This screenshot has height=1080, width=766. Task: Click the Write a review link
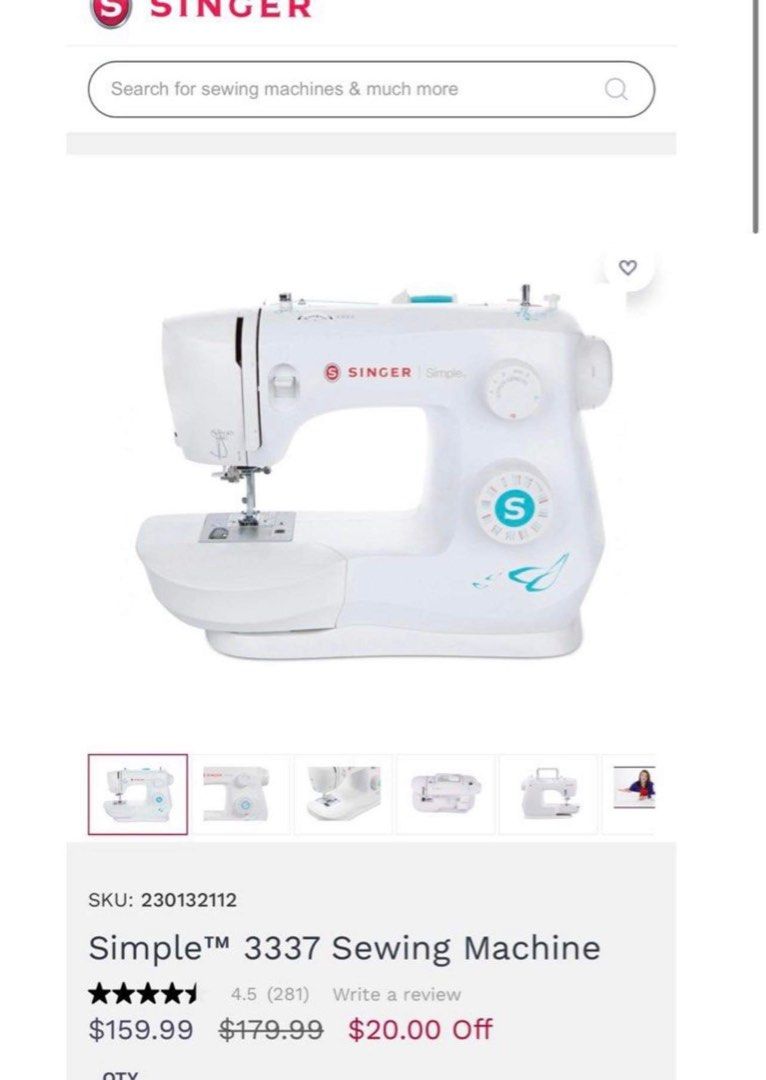396,994
